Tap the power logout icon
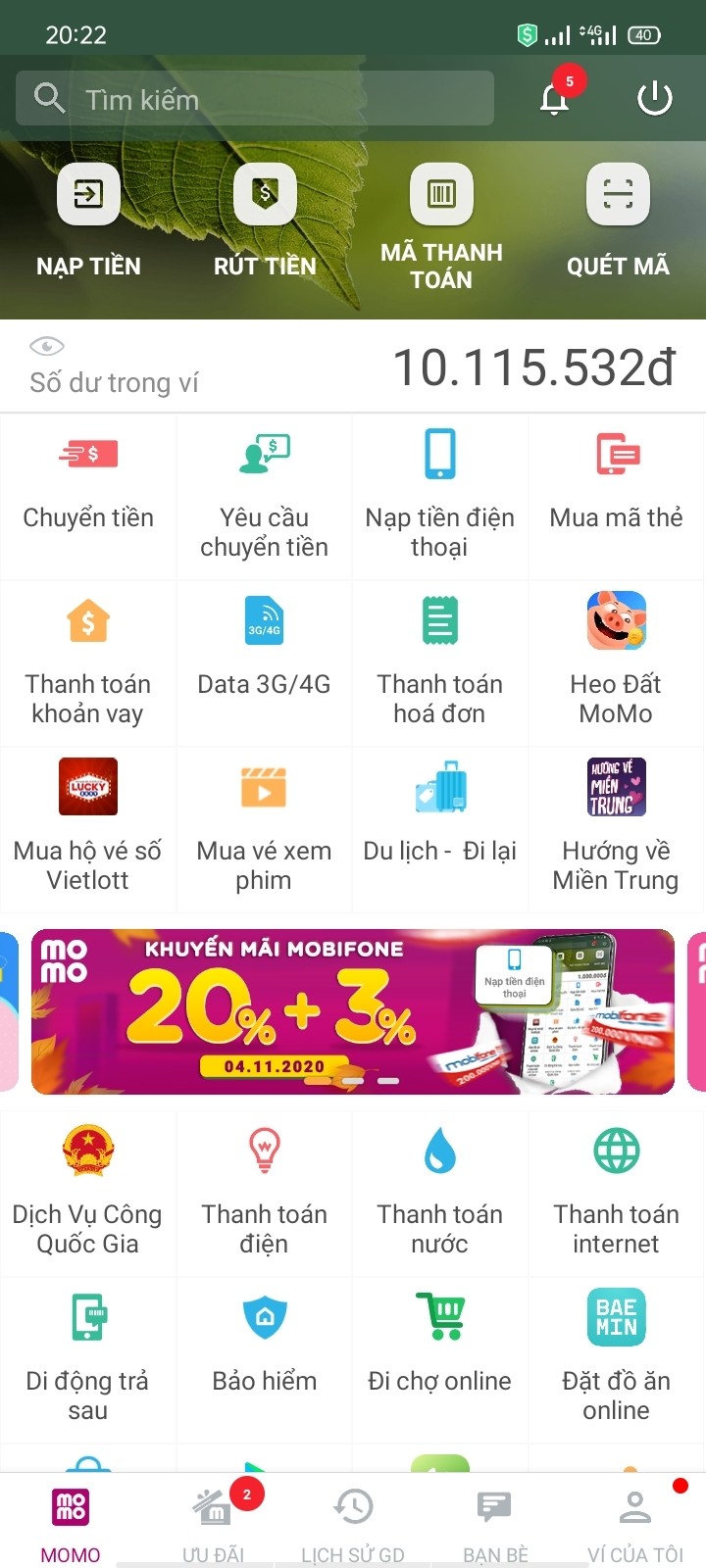The height and width of the screenshot is (1568, 706). click(654, 98)
